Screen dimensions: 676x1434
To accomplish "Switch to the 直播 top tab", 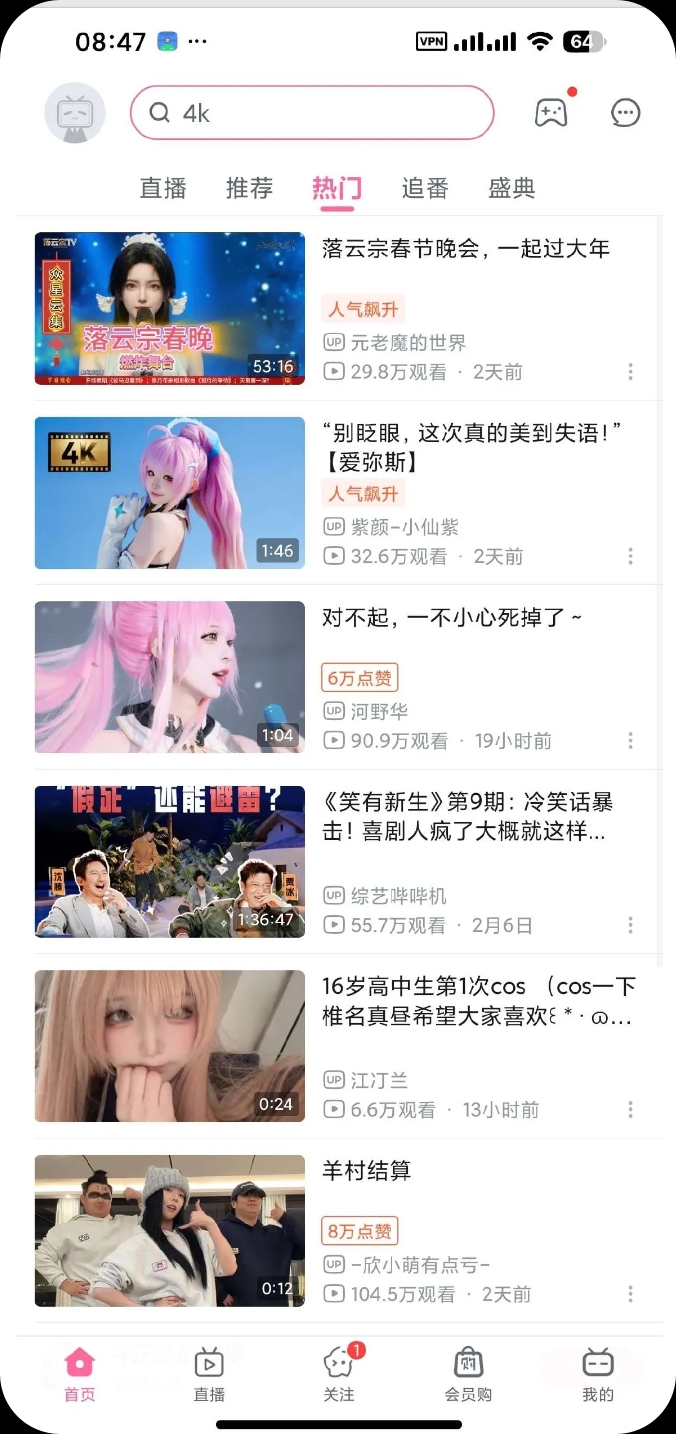I will [x=163, y=188].
